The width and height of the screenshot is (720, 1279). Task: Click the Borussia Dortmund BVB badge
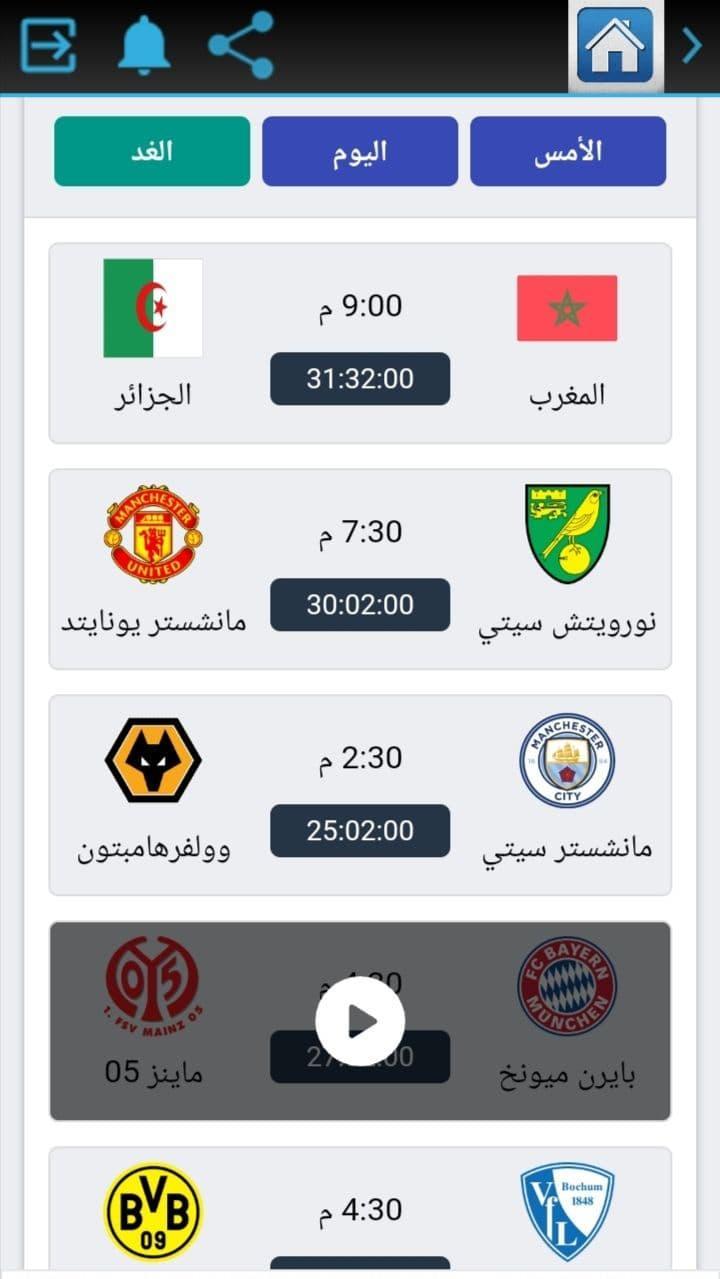pyautogui.click(x=153, y=1209)
